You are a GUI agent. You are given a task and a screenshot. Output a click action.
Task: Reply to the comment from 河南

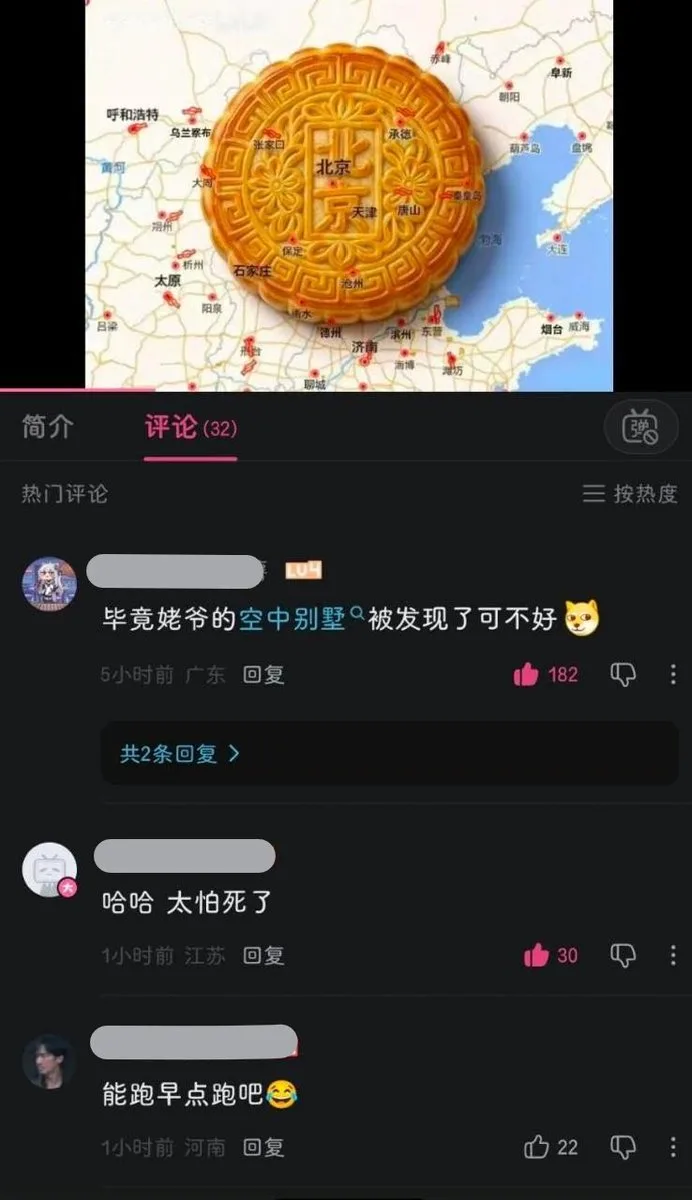[264, 1148]
